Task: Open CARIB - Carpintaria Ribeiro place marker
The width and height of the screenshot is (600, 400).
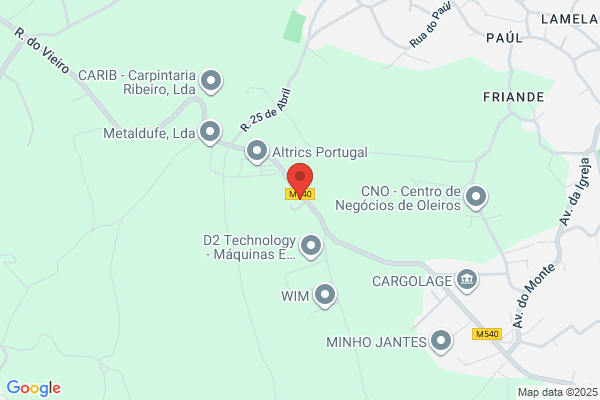Action: tap(211, 80)
